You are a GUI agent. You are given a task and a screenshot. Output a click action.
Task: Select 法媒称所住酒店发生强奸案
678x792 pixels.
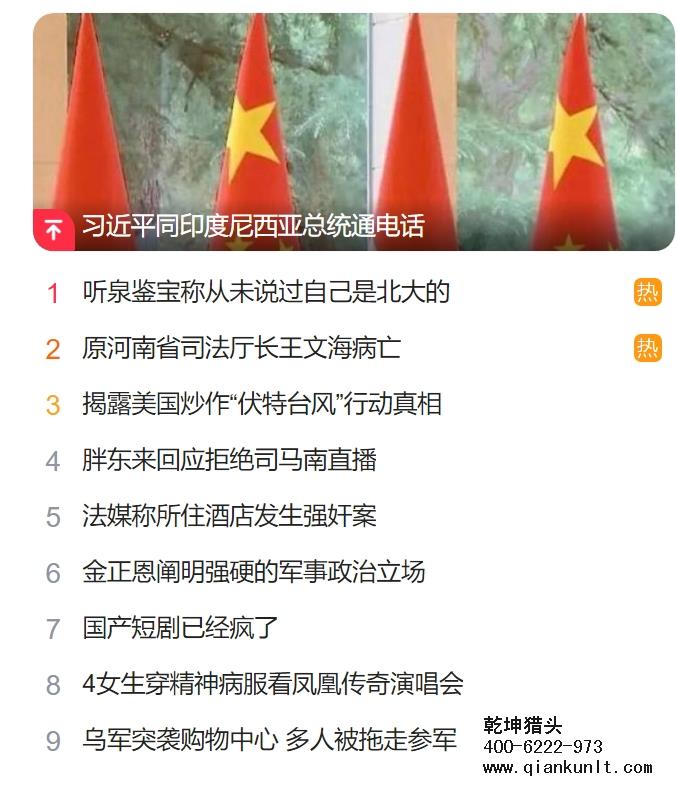pyautogui.click(x=229, y=516)
